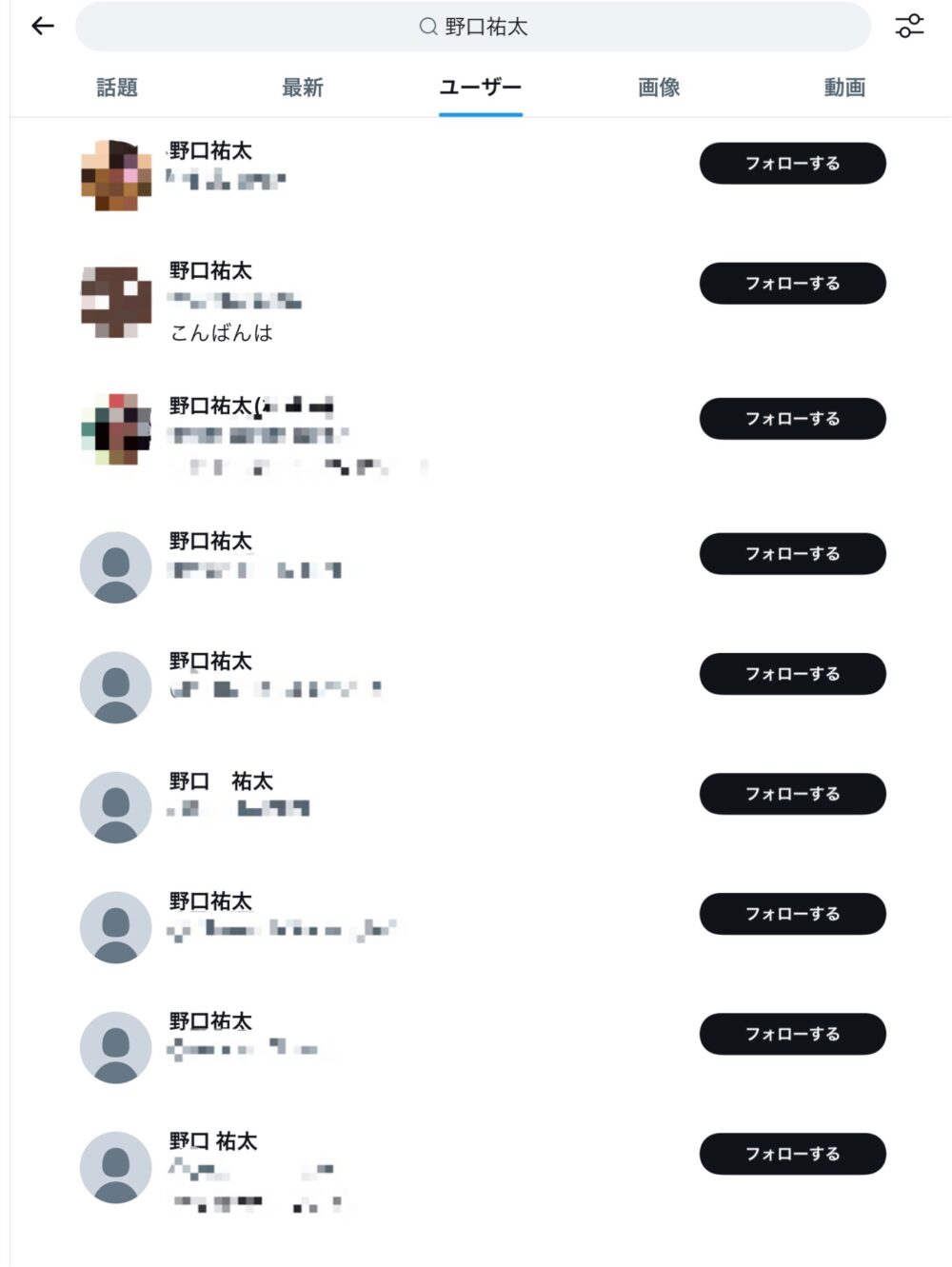The width and height of the screenshot is (952, 1267).
Task: Select the ユーザー tab
Action: click(480, 88)
